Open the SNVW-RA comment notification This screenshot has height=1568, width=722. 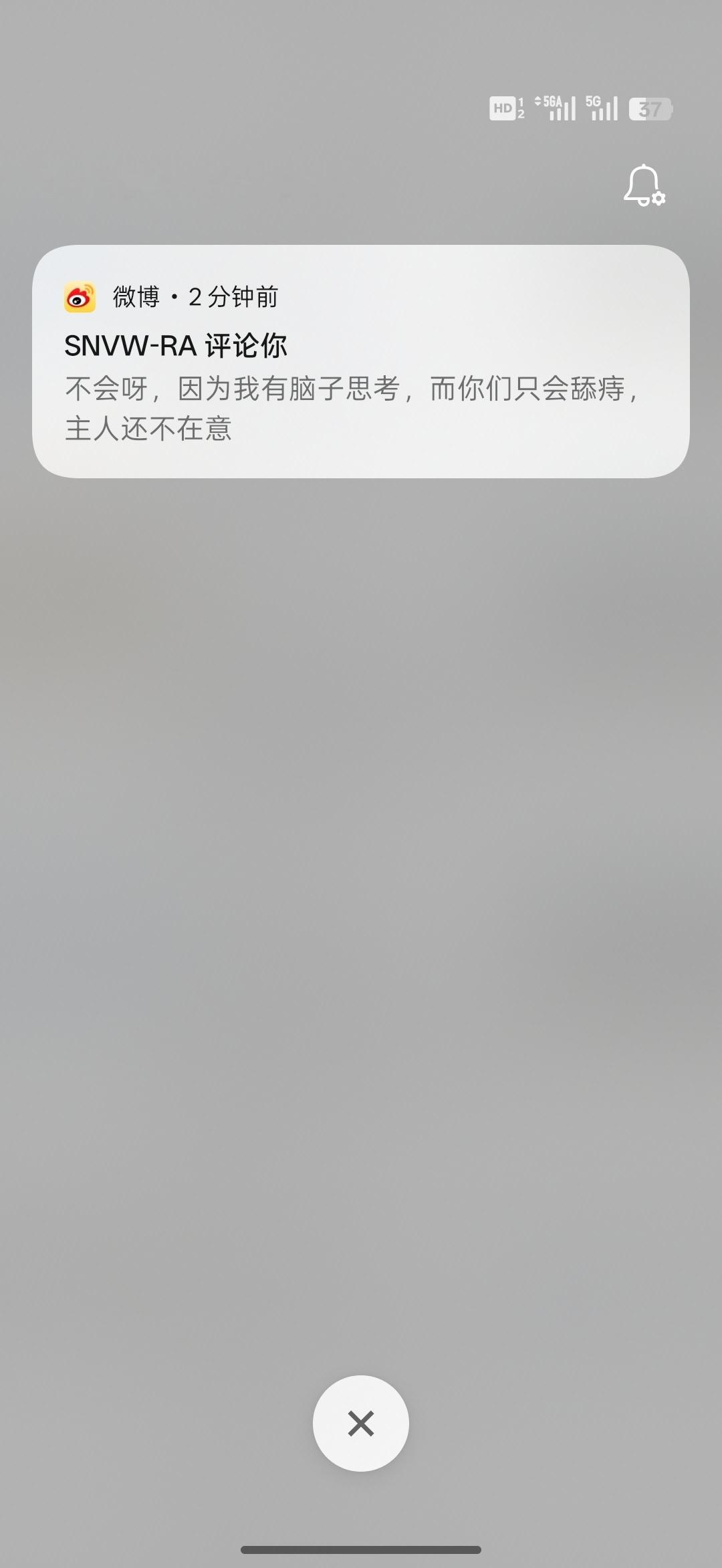coord(361,361)
